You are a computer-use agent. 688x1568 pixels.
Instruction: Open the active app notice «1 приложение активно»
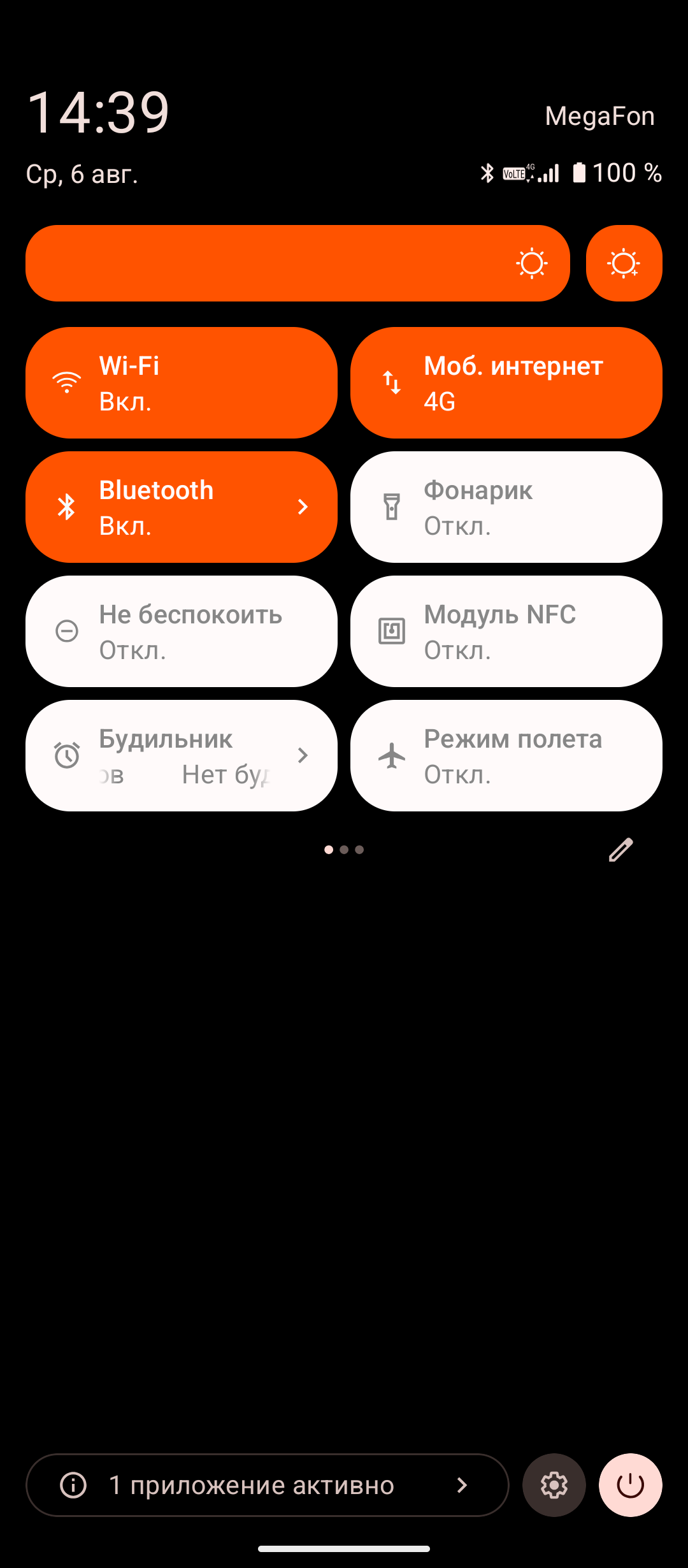(267, 1485)
